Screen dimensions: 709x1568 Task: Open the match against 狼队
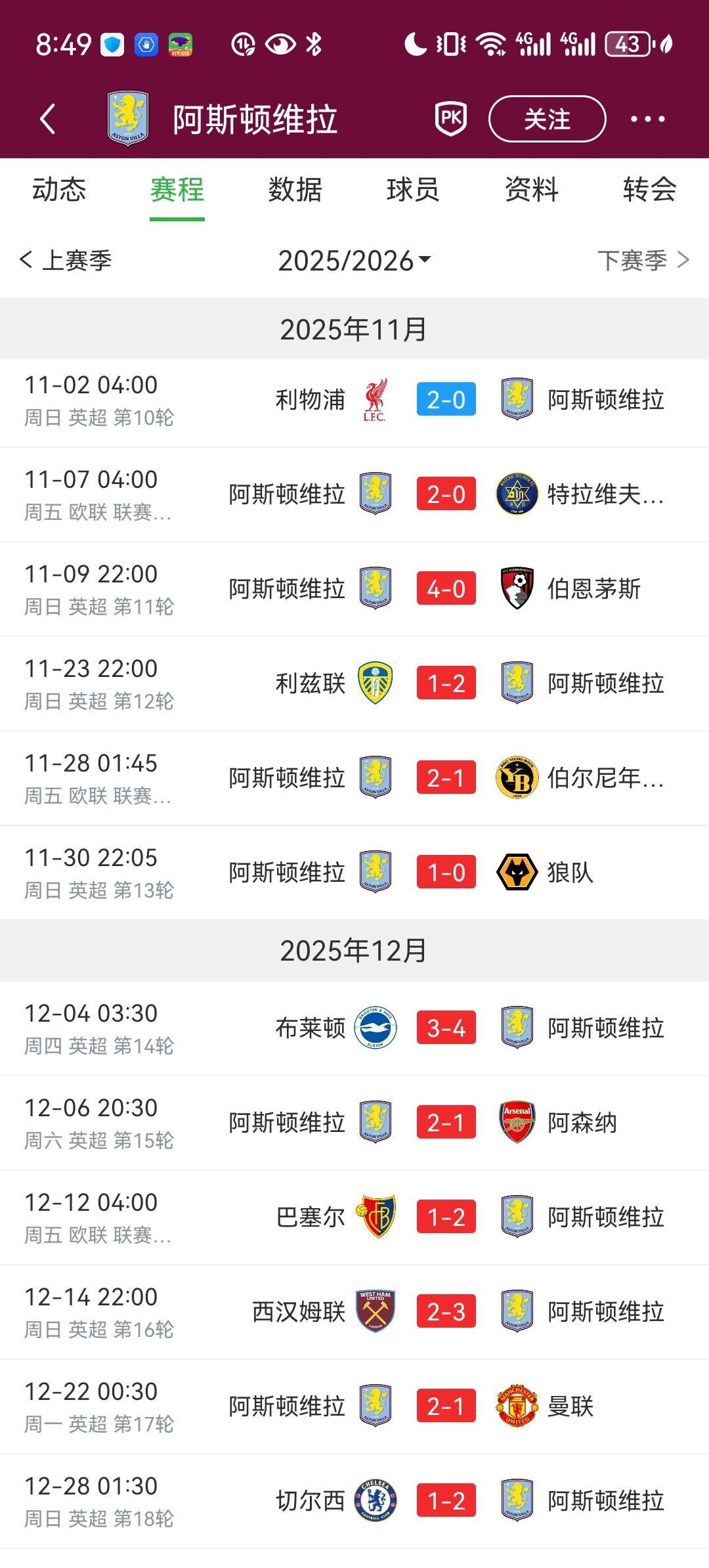(x=354, y=873)
